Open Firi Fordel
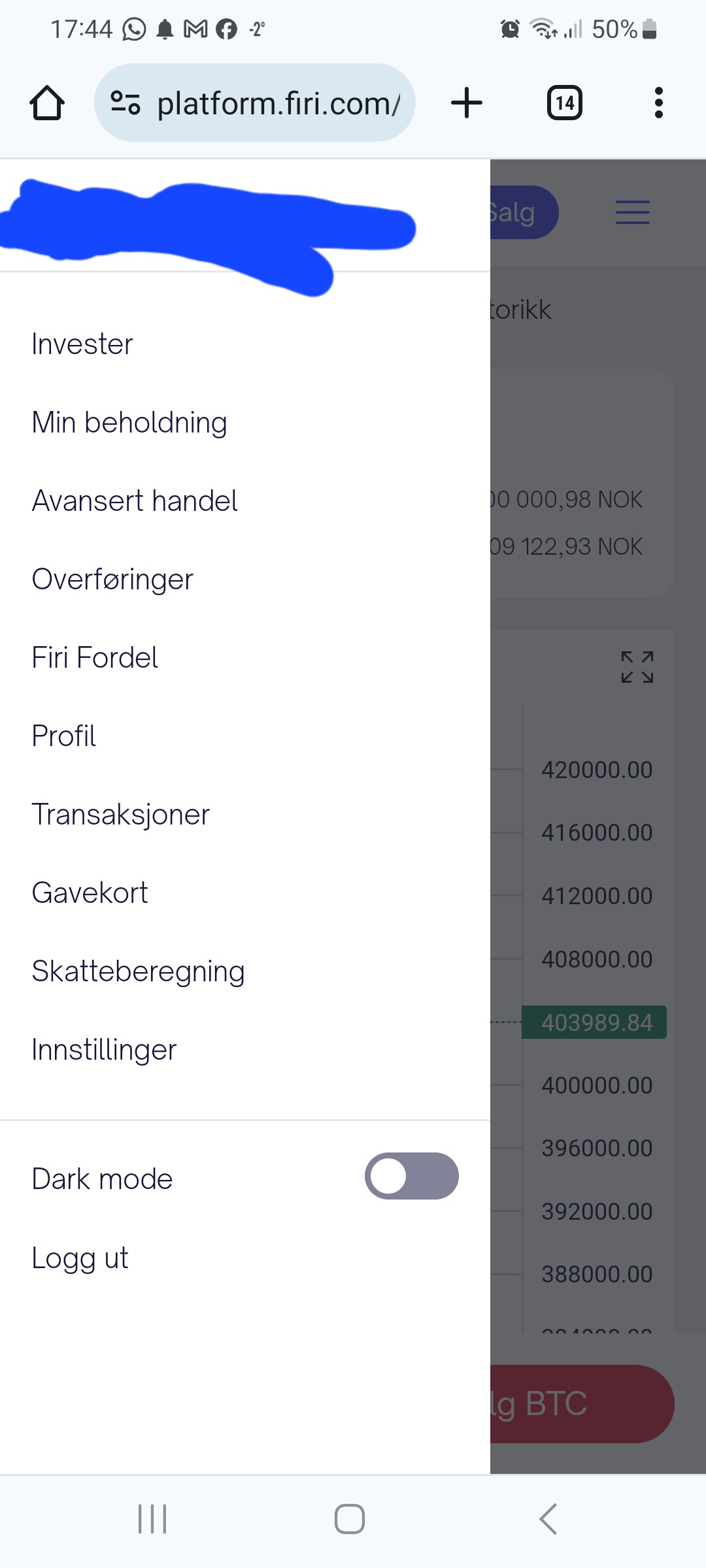706x1568 pixels. click(95, 658)
